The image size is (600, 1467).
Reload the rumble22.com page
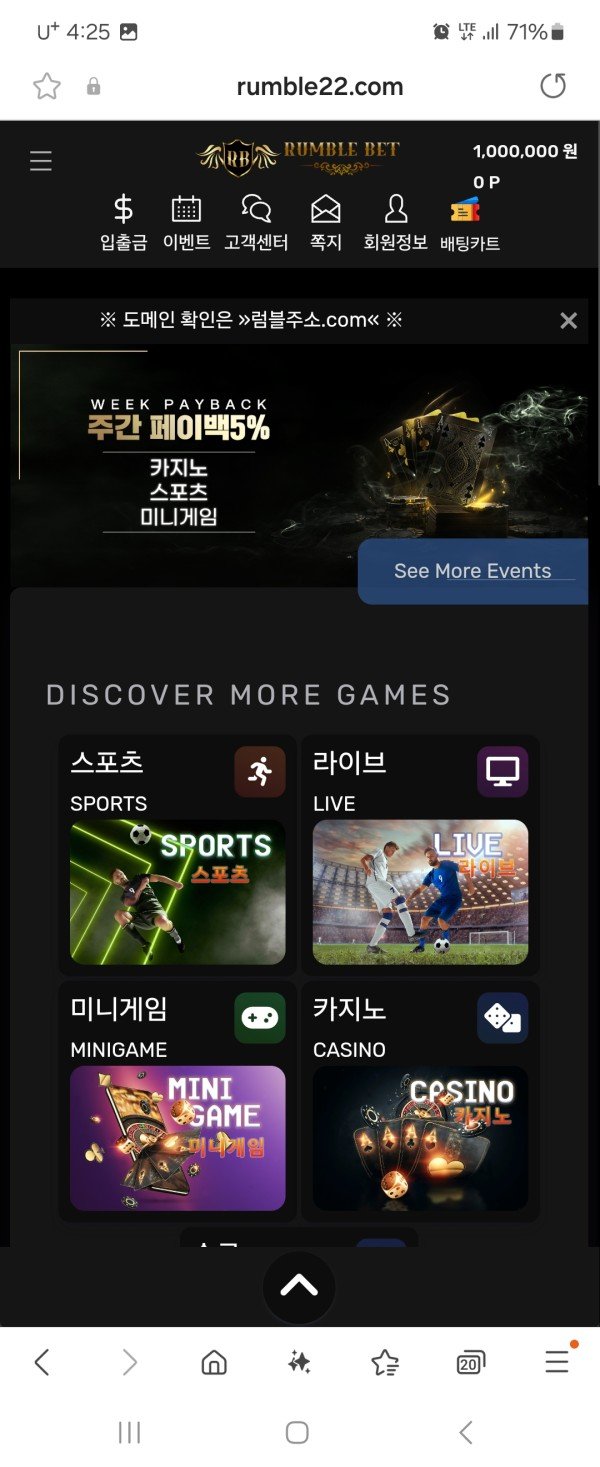pos(553,87)
